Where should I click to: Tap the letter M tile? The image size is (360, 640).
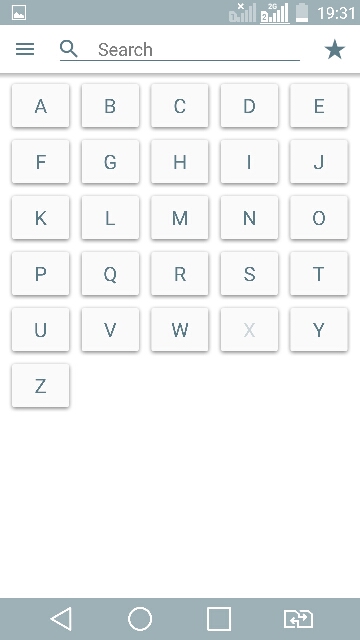(x=180, y=218)
